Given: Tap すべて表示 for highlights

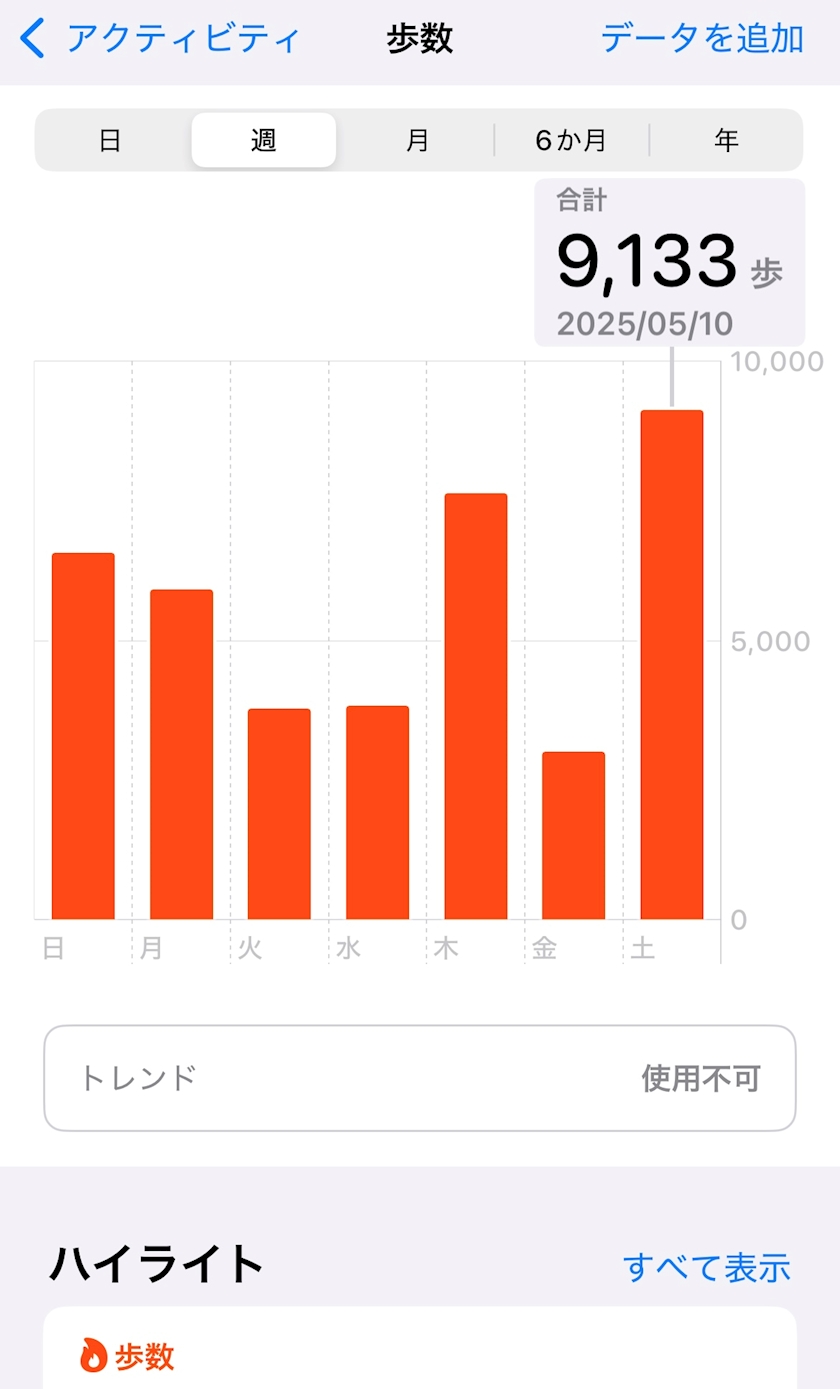Looking at the screenshot, I should point(706,1267).
